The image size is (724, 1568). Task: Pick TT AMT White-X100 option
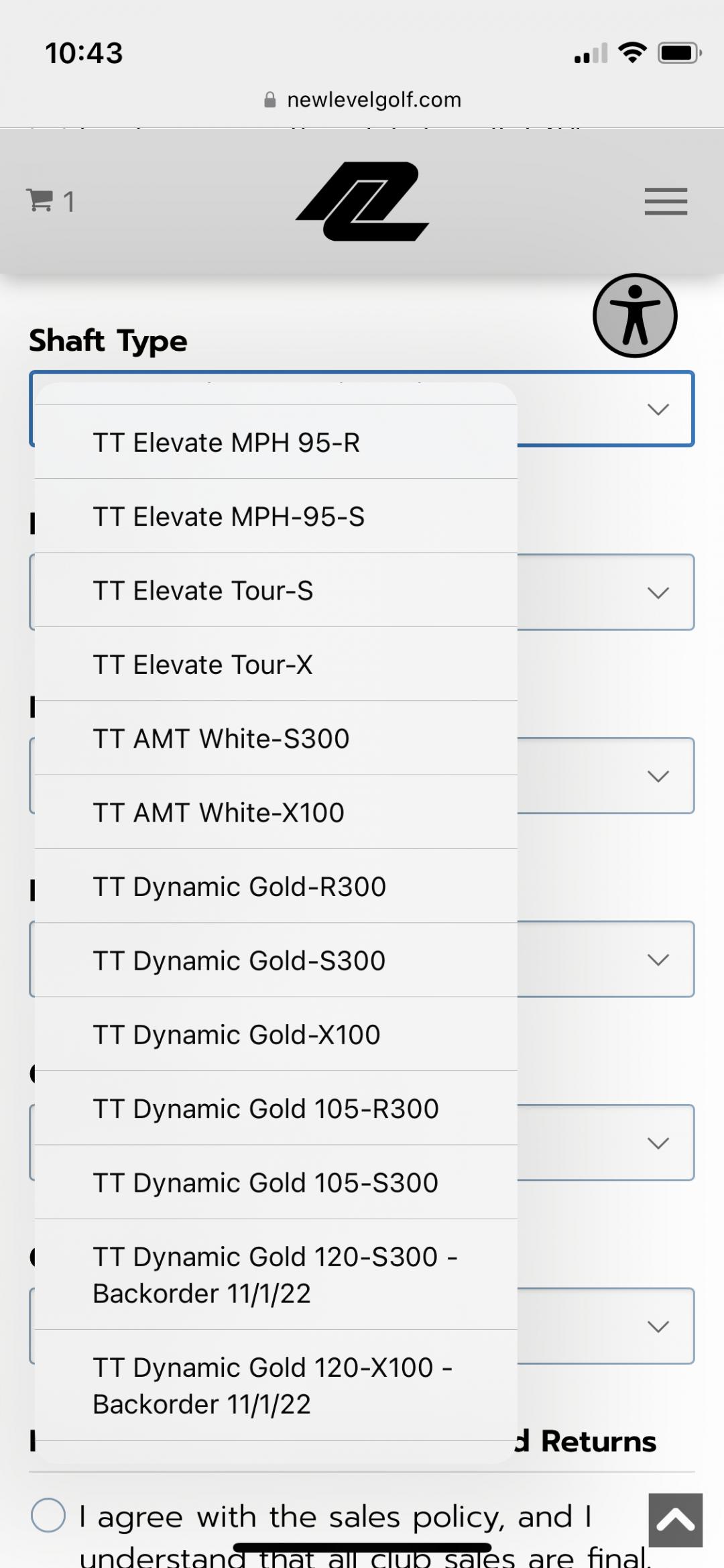pos(275,813)
